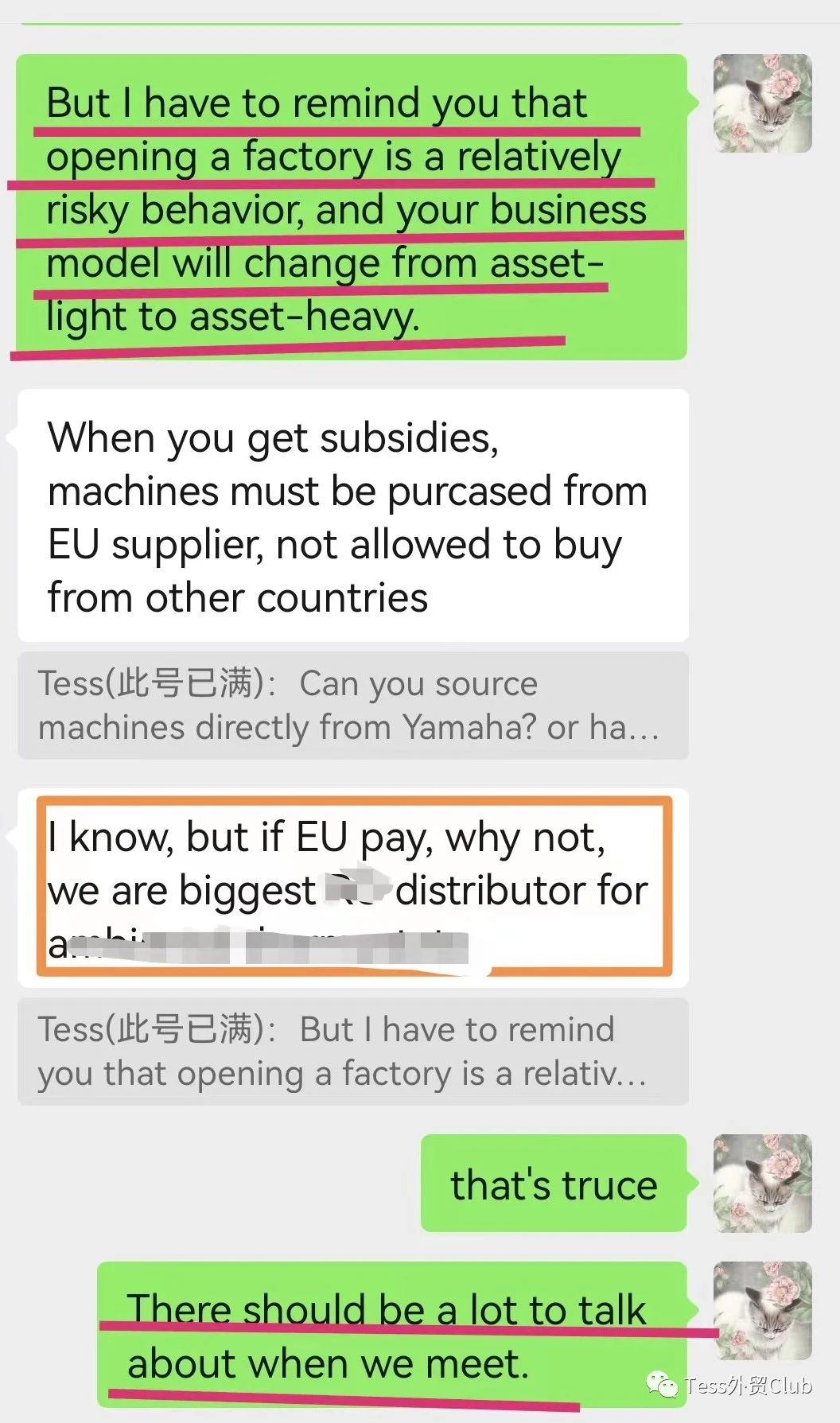Open quoted reply about sourcing machines from Yamaha
The height and width of the screenshot is (1423, 840).
pos(352,706)
